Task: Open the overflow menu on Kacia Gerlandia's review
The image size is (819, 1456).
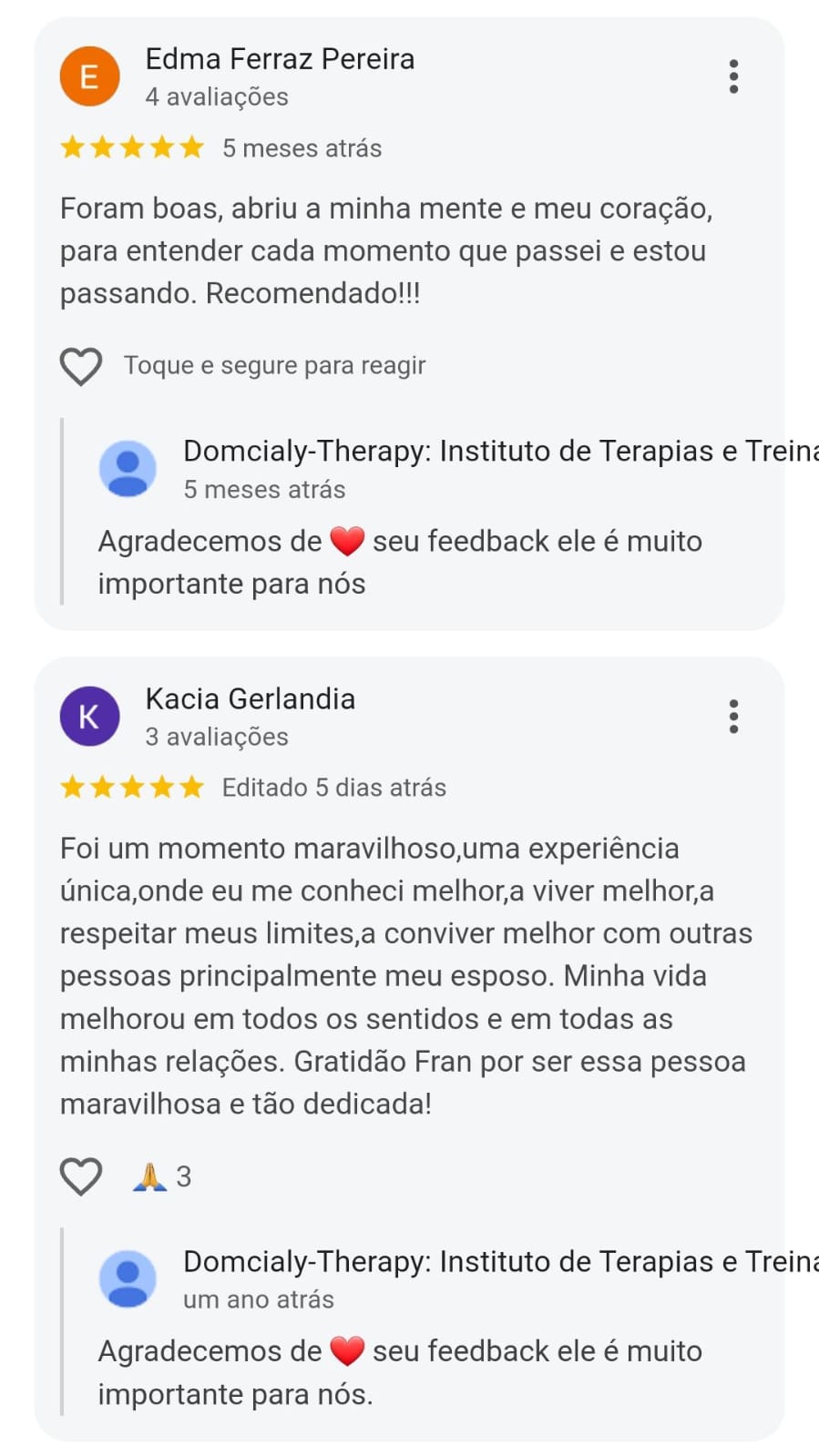Action: click(733, 717)
